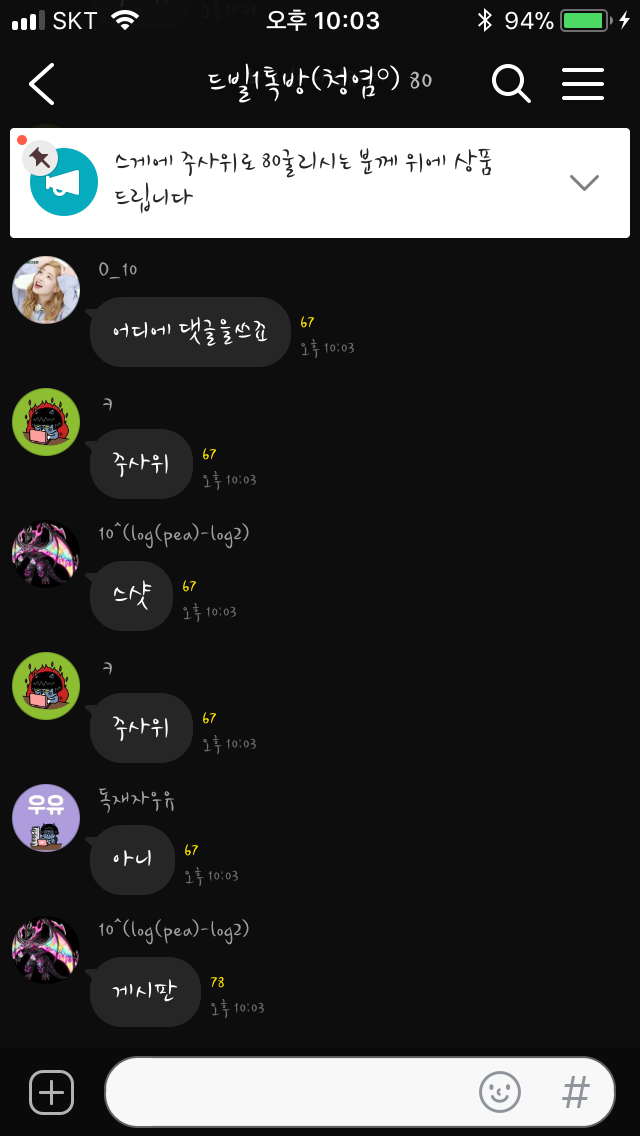Expand the pinned notice banner

[x=583, y=182]
